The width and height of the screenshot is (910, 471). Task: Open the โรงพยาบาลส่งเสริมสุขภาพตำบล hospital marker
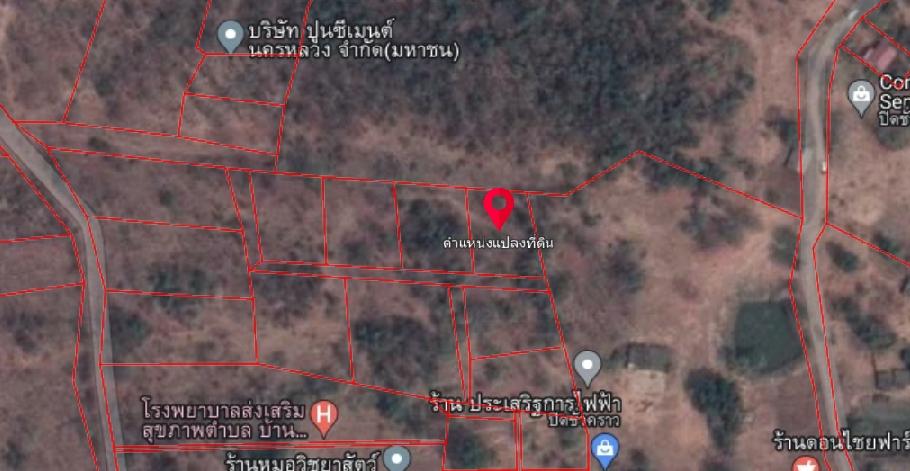(x=323, y=413)
